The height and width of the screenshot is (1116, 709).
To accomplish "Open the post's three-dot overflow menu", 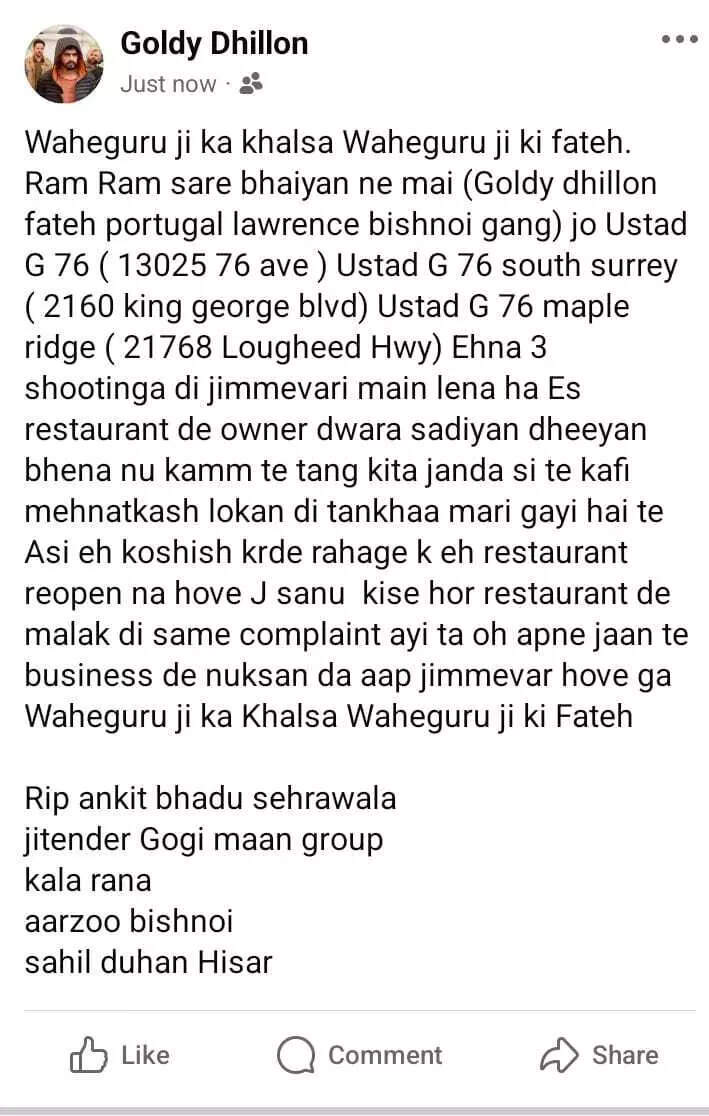I will [x=679, y=39].
